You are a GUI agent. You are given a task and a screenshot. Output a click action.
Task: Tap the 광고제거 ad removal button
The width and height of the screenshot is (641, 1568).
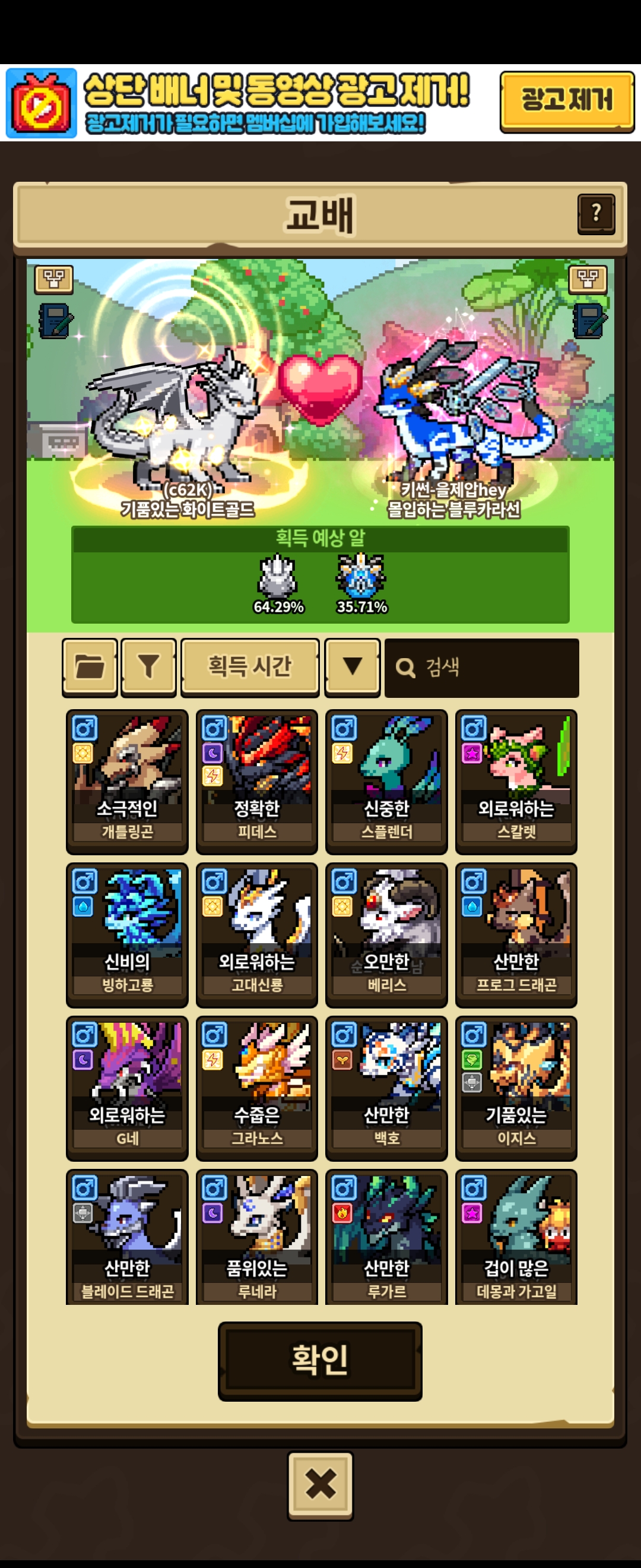tap(567, 101)
